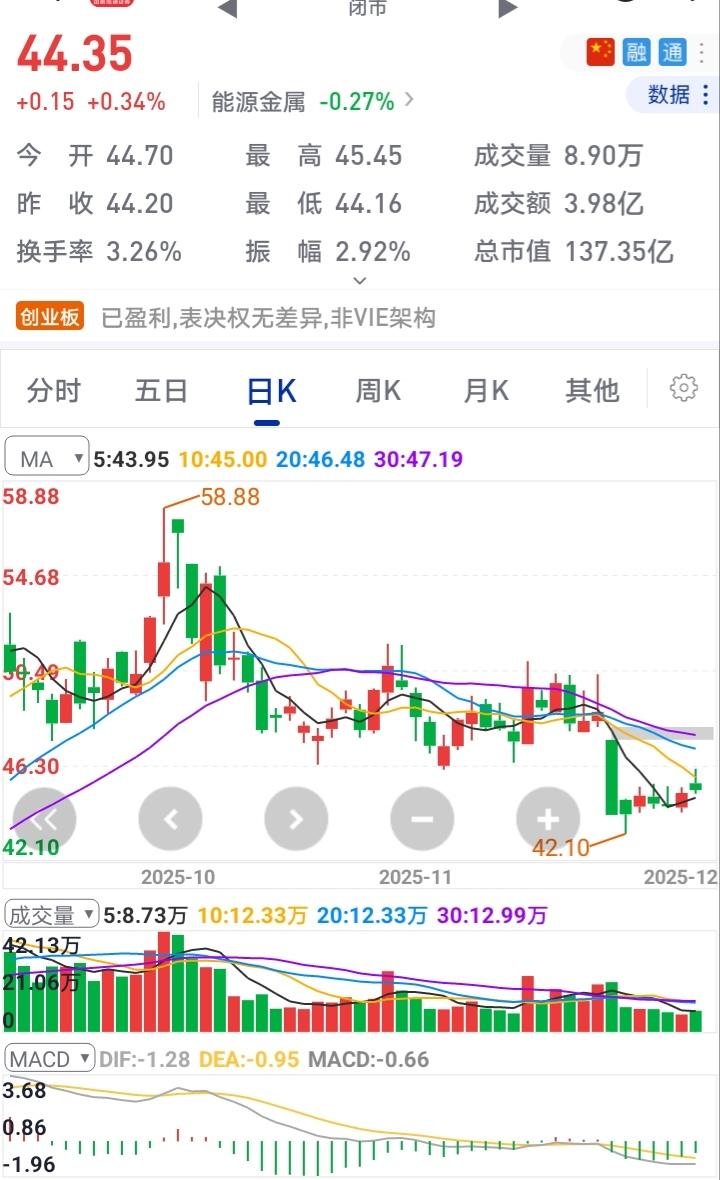The height and width of the screenshot is (1180, 720).
Task: Open the 数据 data panel
Action: coord(668,94)
